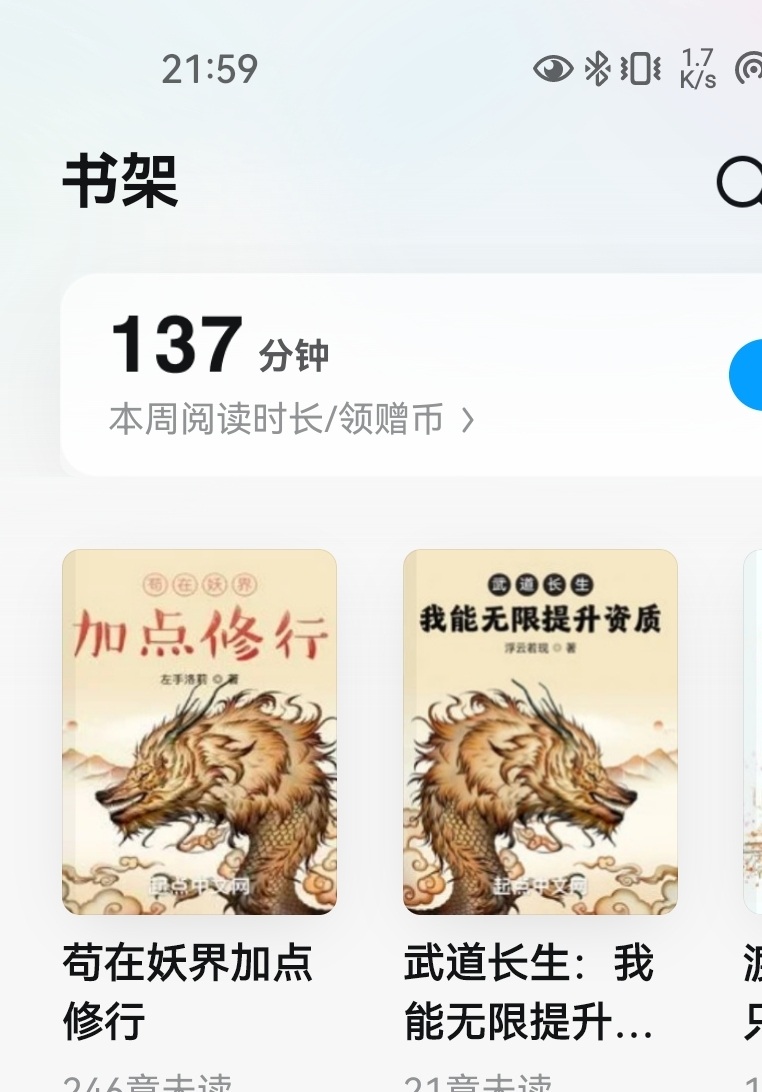The height and width of the screenshot is (1092, 762).
Task: Open weekly reading time reward link
Action: (x=291, y=419)
